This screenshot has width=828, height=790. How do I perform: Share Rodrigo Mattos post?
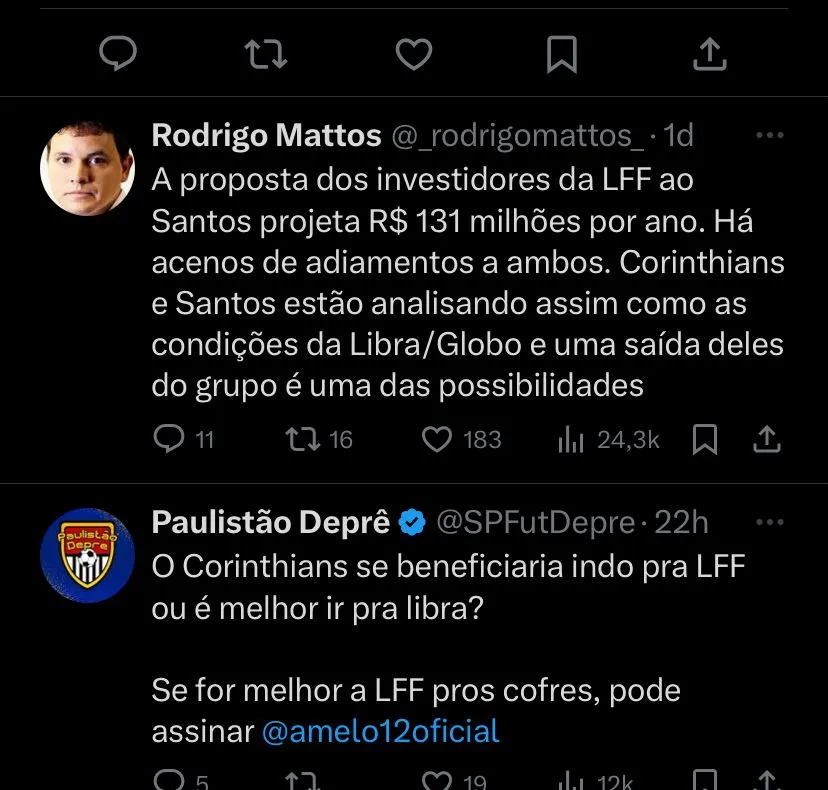766,439
